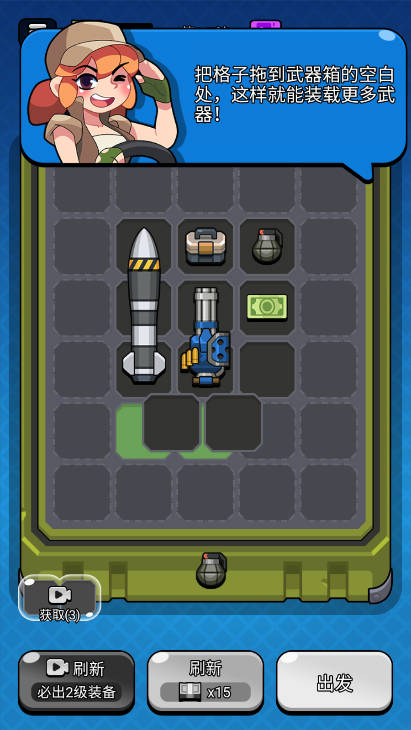Tap the grenade inside the weapon grid
The width and height of the screenshot is (411, 730).
pyautogui.click(x=267, y=246)
